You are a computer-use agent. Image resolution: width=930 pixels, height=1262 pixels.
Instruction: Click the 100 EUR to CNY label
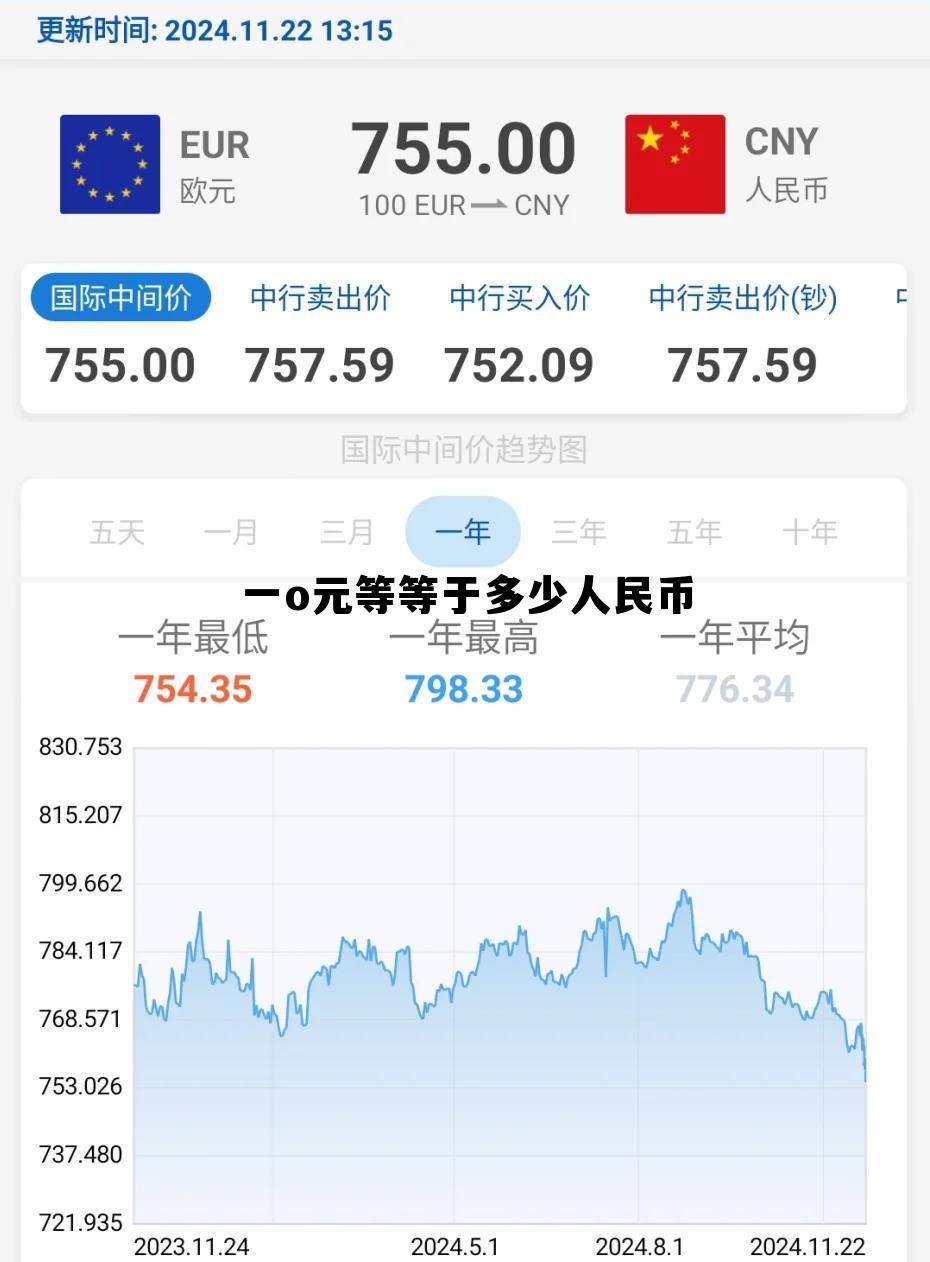[x=463, y=206]
